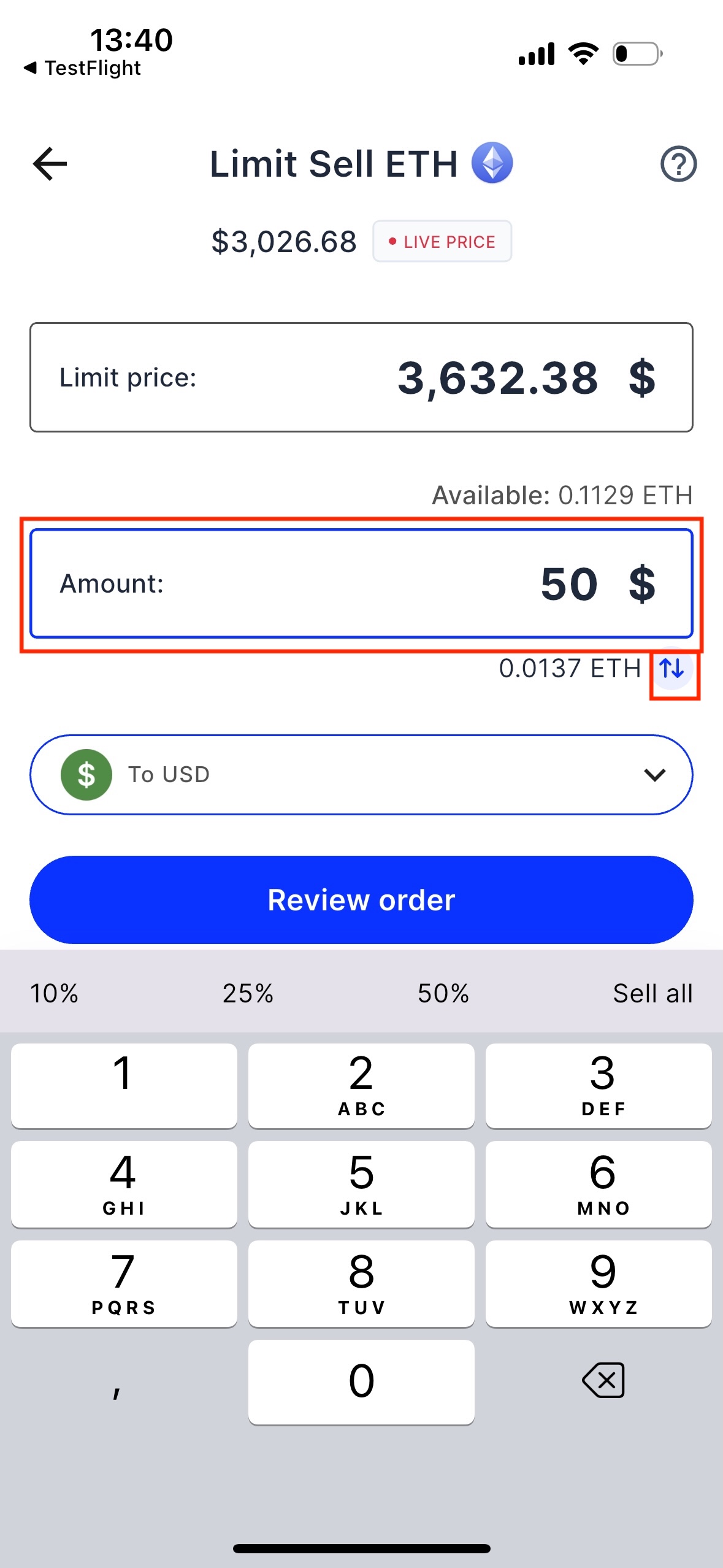Return to TestFlight app

coord(83,68)
